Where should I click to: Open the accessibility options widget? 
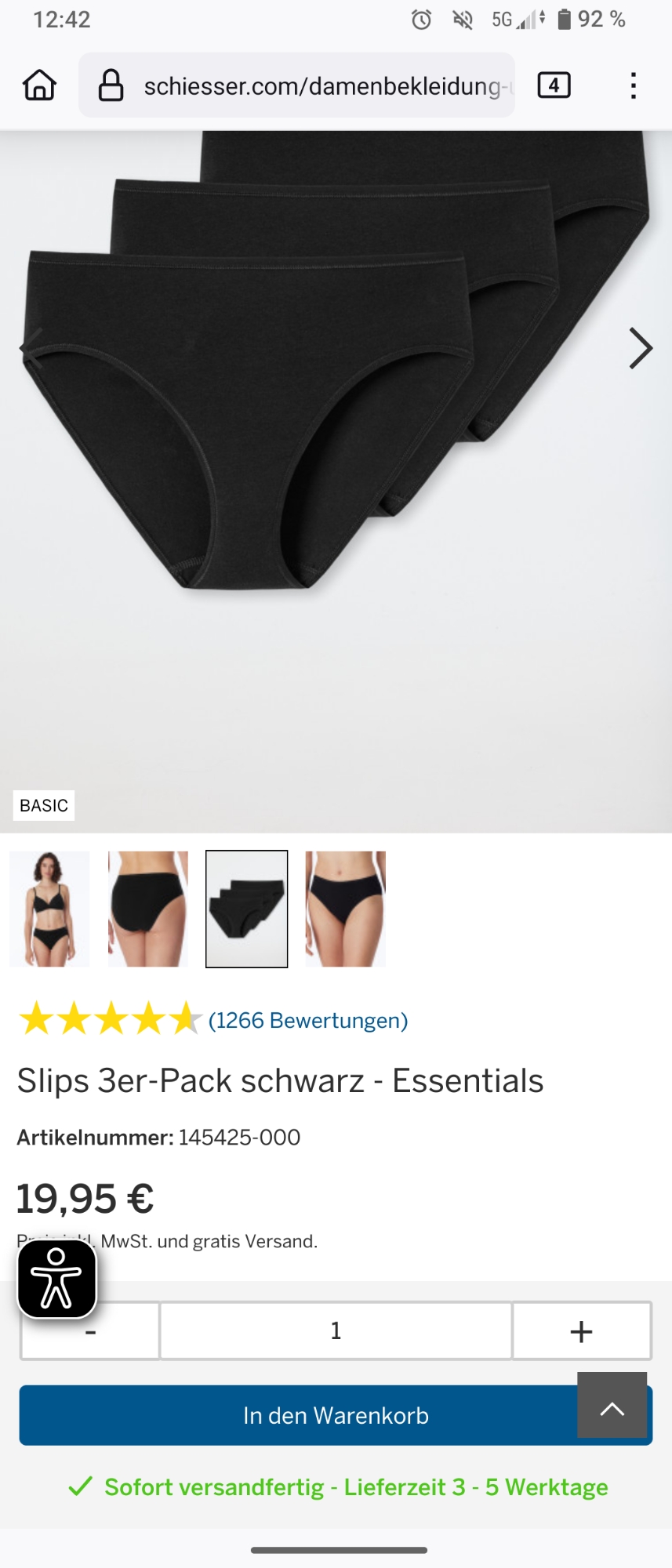tap(56, 1279)
